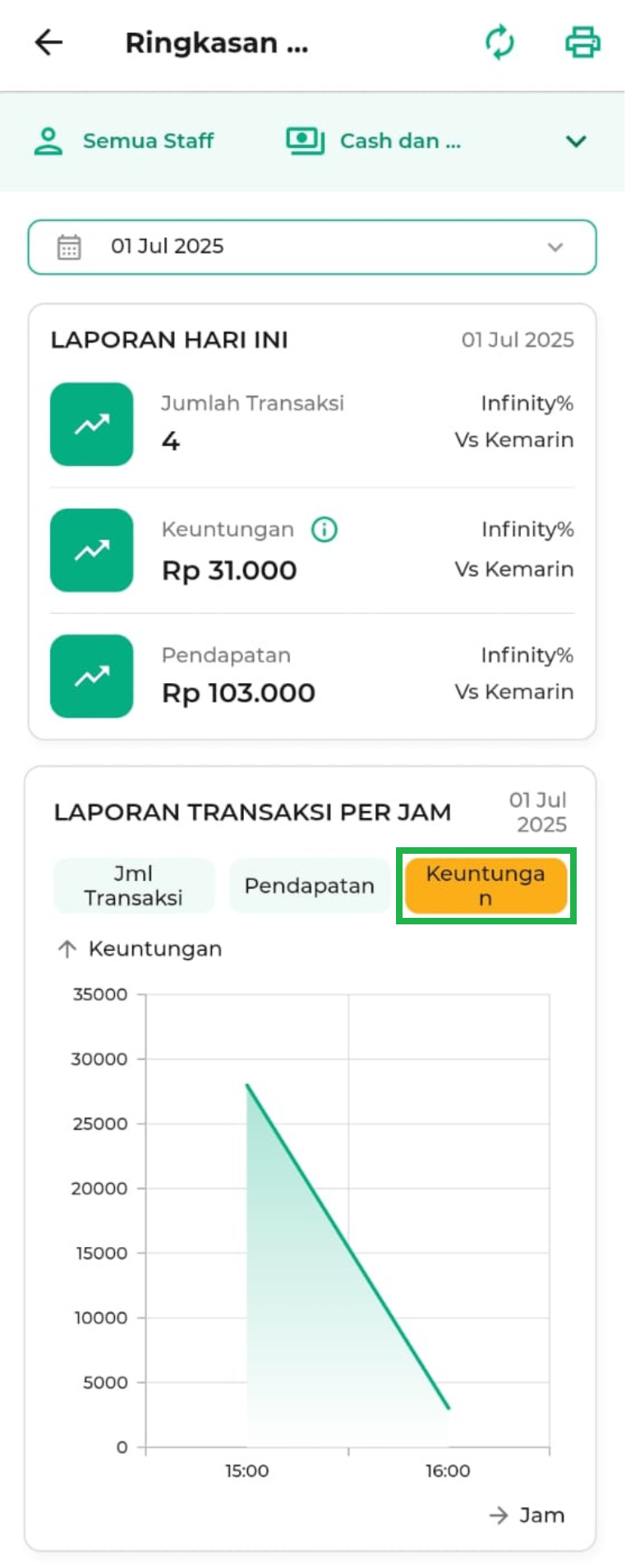This screenshot has height=1568, width=626.
Task: Refresh the summary report
Action: click(499, 42)
